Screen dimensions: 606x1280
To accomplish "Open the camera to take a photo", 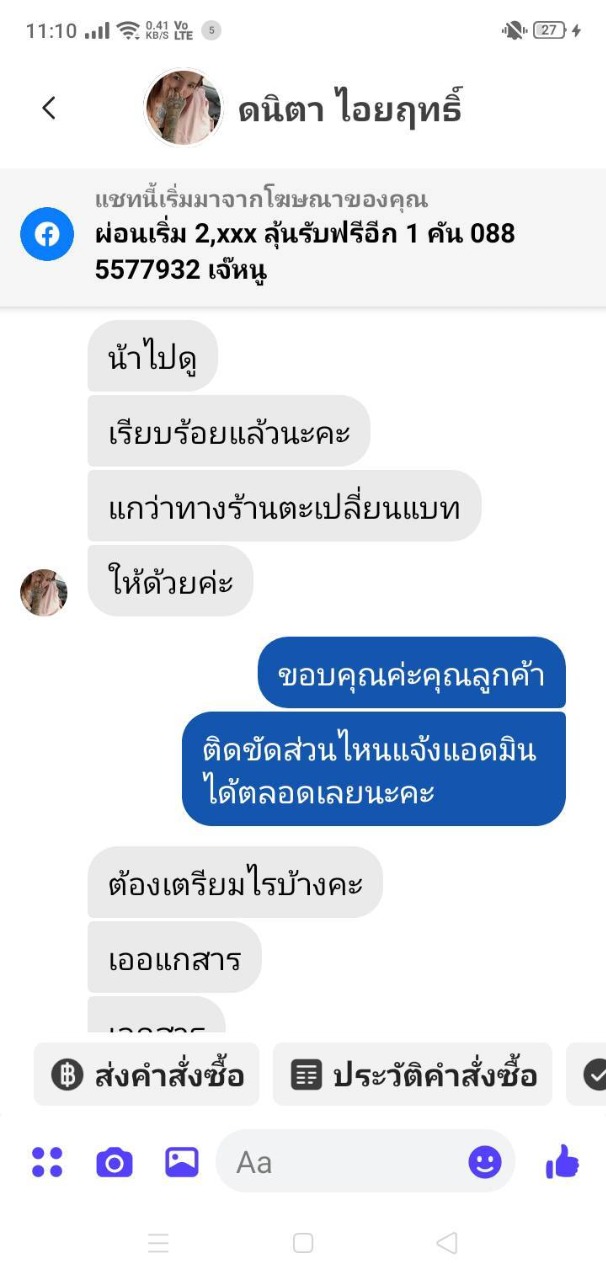I will 114,1162.
